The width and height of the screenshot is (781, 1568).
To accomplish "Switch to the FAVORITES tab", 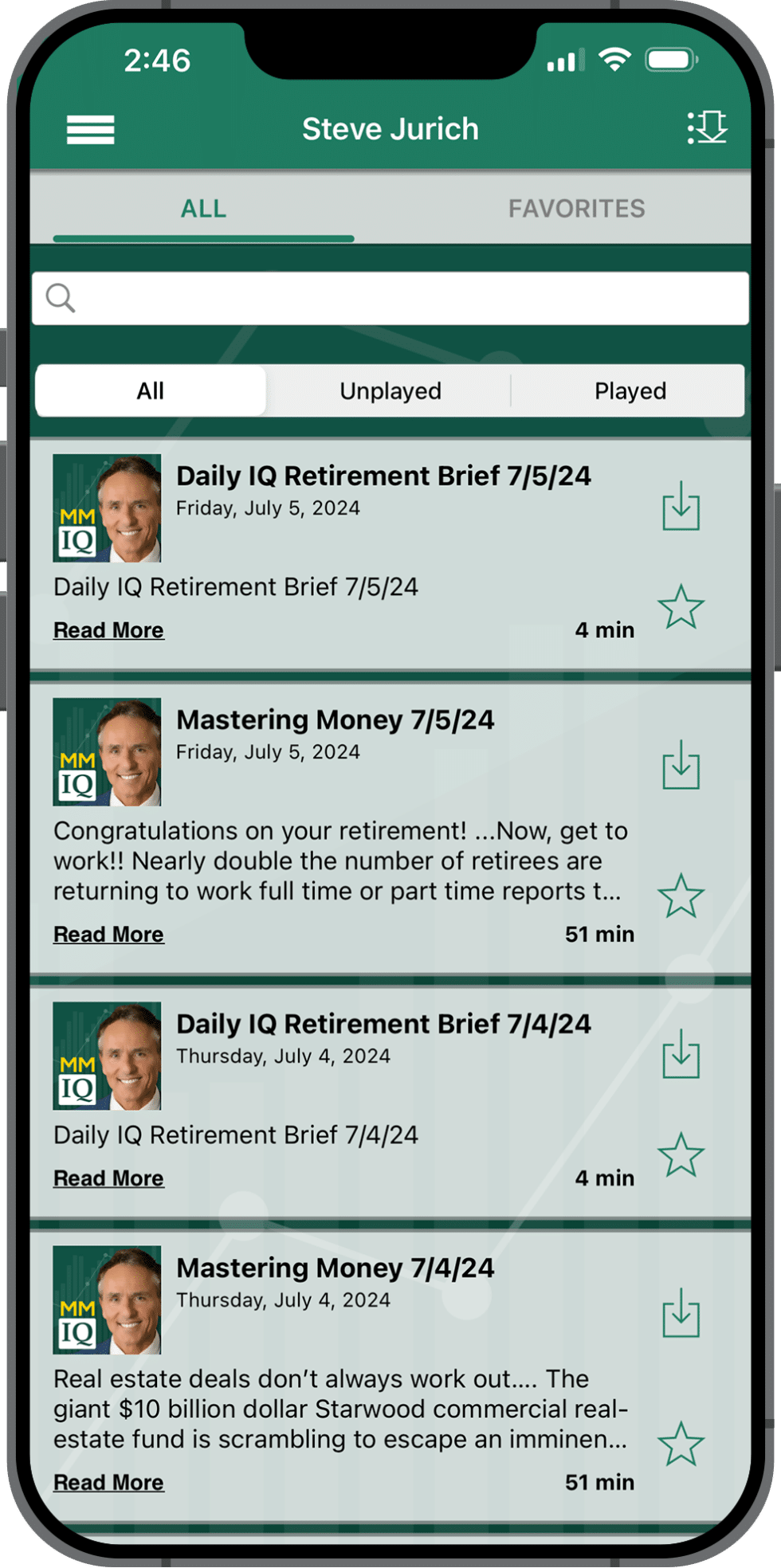I will (577, 208).
